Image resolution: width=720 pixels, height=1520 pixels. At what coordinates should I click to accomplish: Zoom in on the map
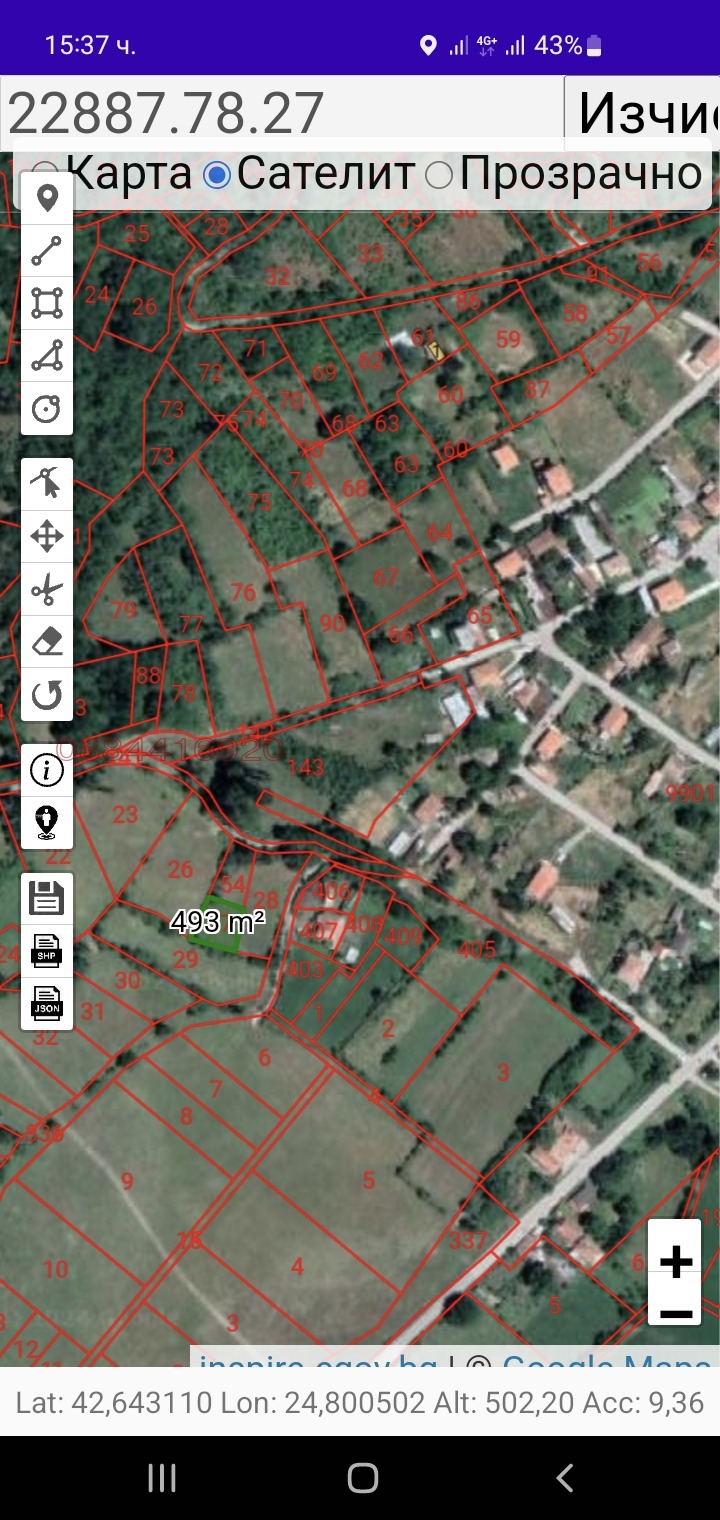[x=676, y=1260]
